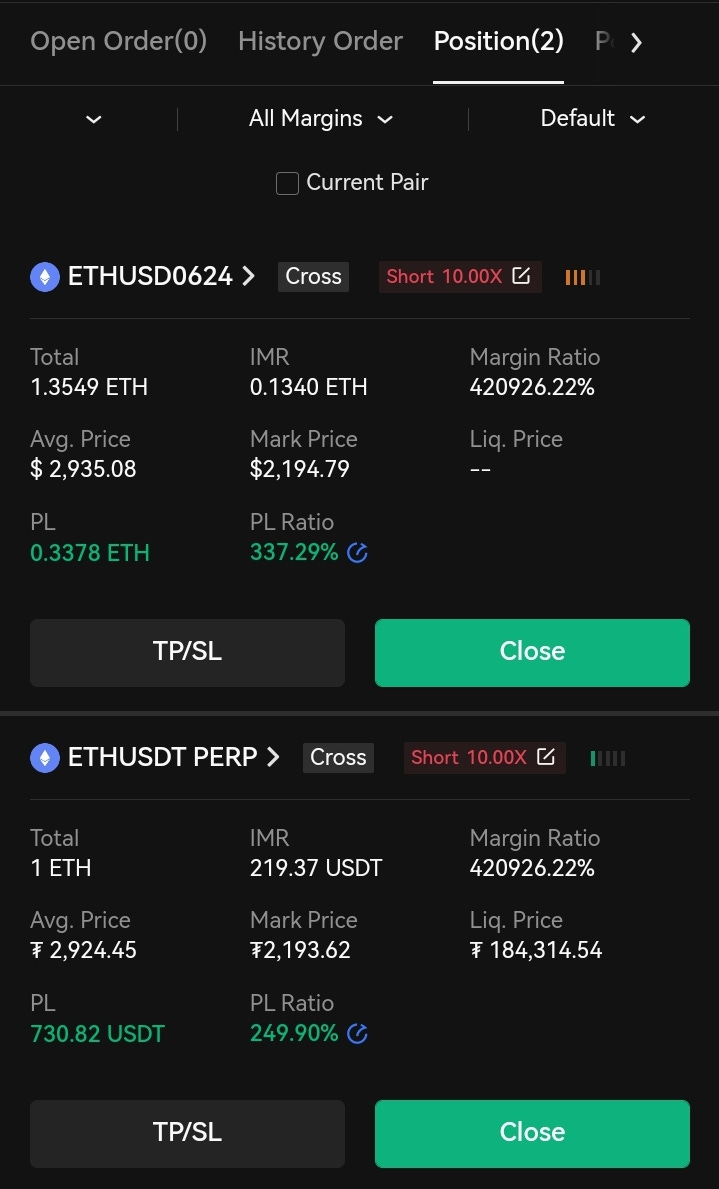Open the Default sorting dropdown
Image resolution: width=719 pixels, height=1189 pixels.
point(592,119)
